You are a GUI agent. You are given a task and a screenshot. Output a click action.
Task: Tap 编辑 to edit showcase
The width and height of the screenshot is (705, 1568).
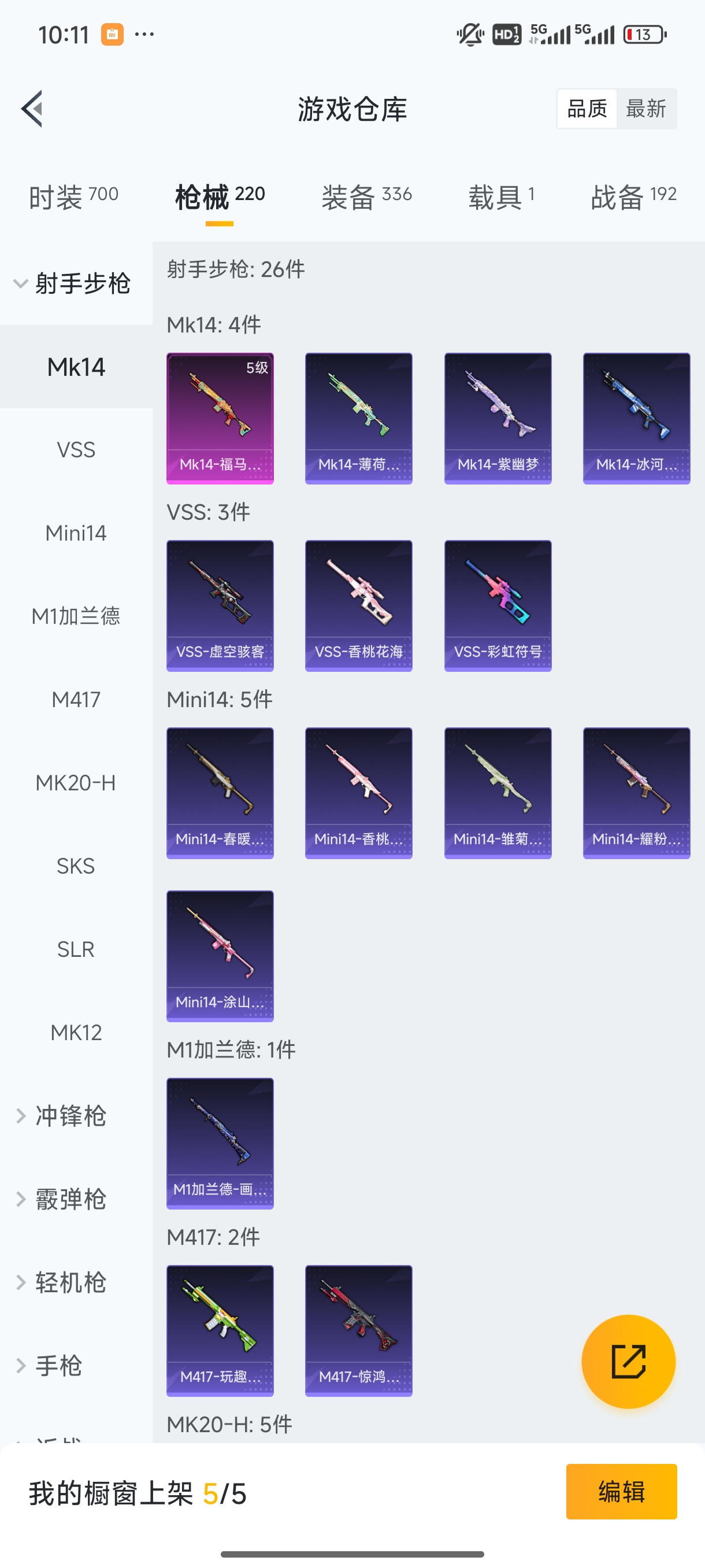pyautogui.click(x=621, y=1491)
